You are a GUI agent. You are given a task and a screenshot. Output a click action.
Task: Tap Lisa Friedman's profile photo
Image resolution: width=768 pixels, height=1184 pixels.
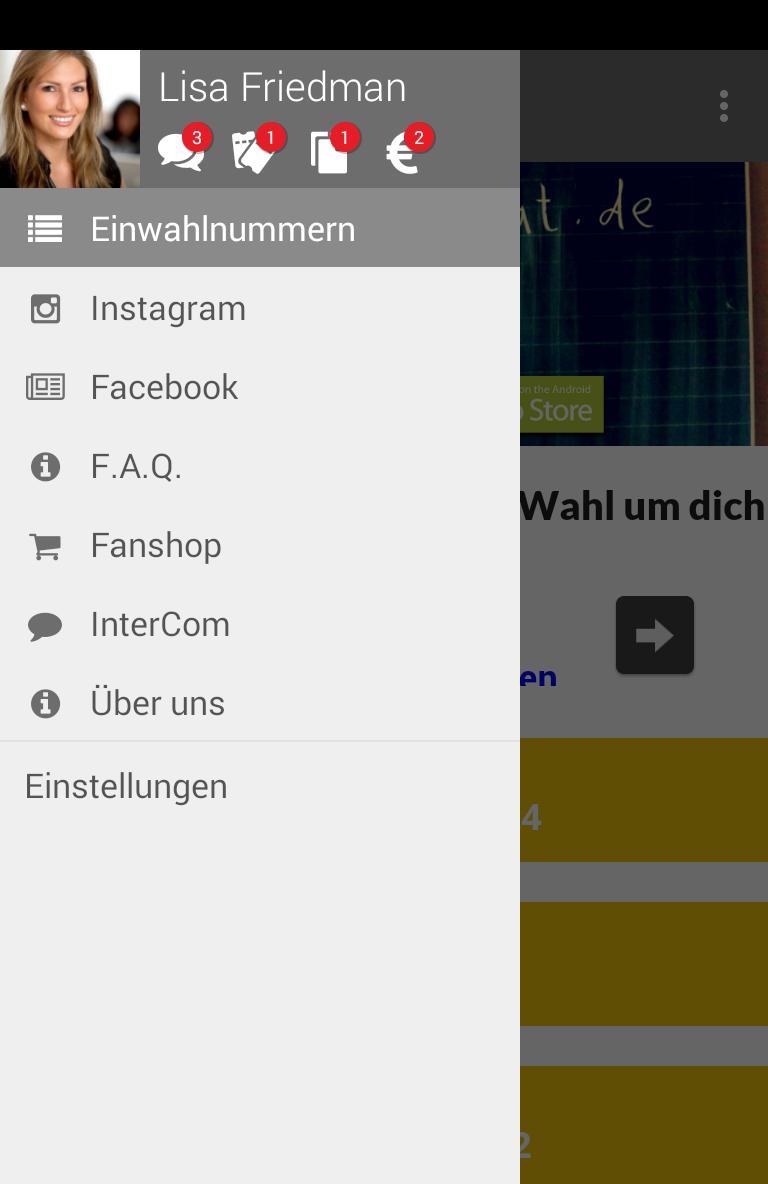coord(70,119)
